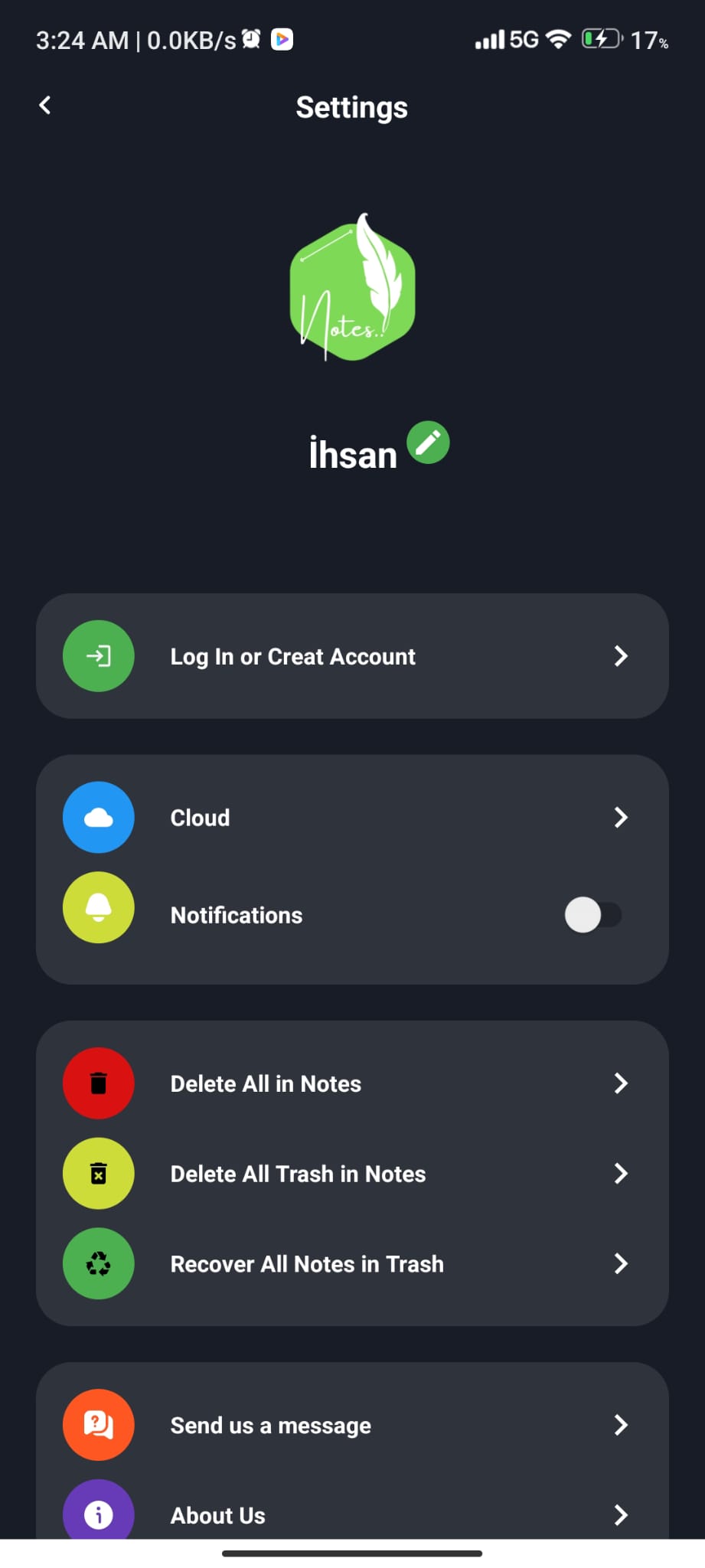This screenshot has width=705, height=1568.
Task: Select Delete All Trash in Notes
Action: pos(352,1173)
